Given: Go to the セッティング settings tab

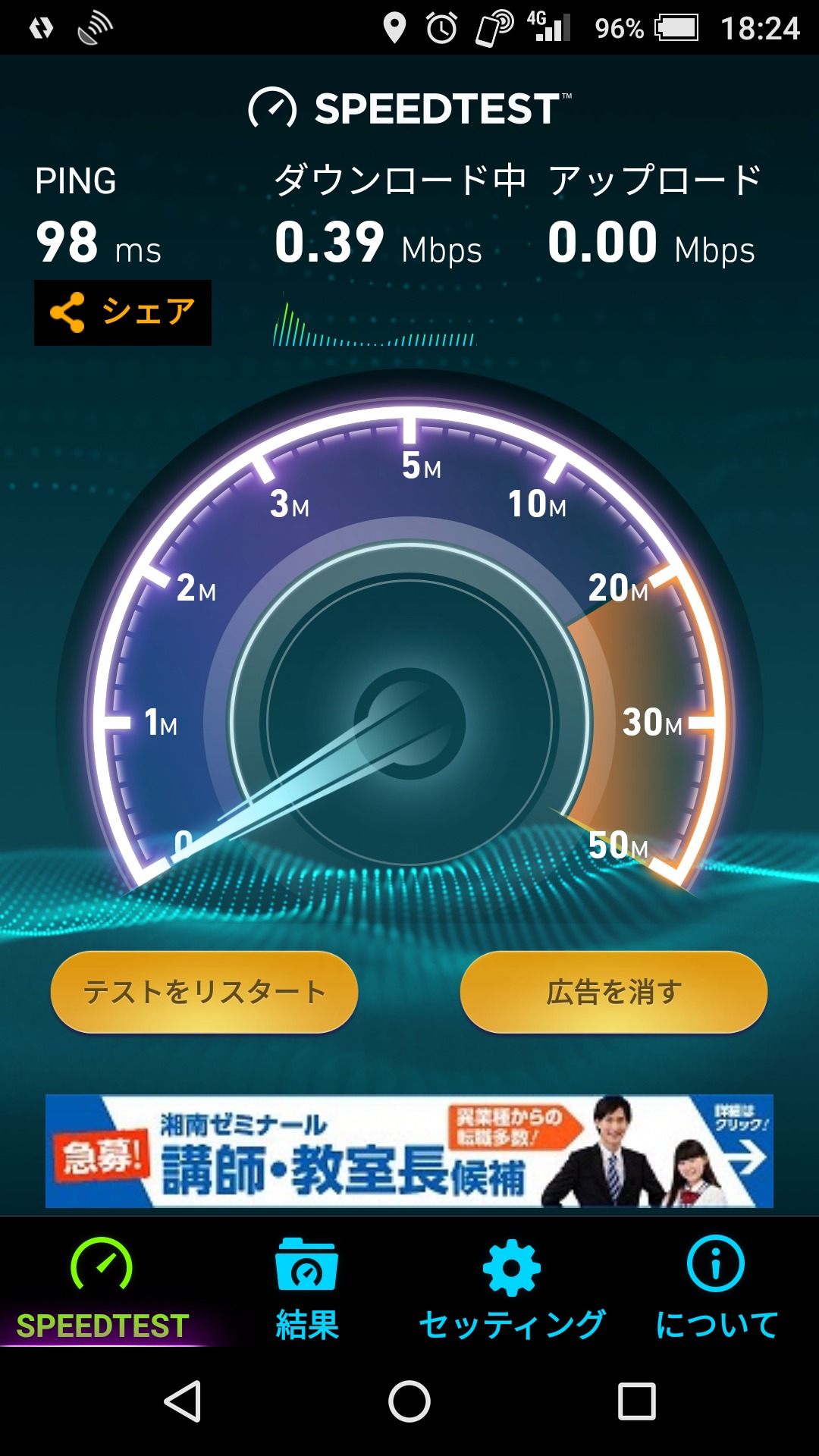Looking at the screenshot, I should [x=512, y=1289].
